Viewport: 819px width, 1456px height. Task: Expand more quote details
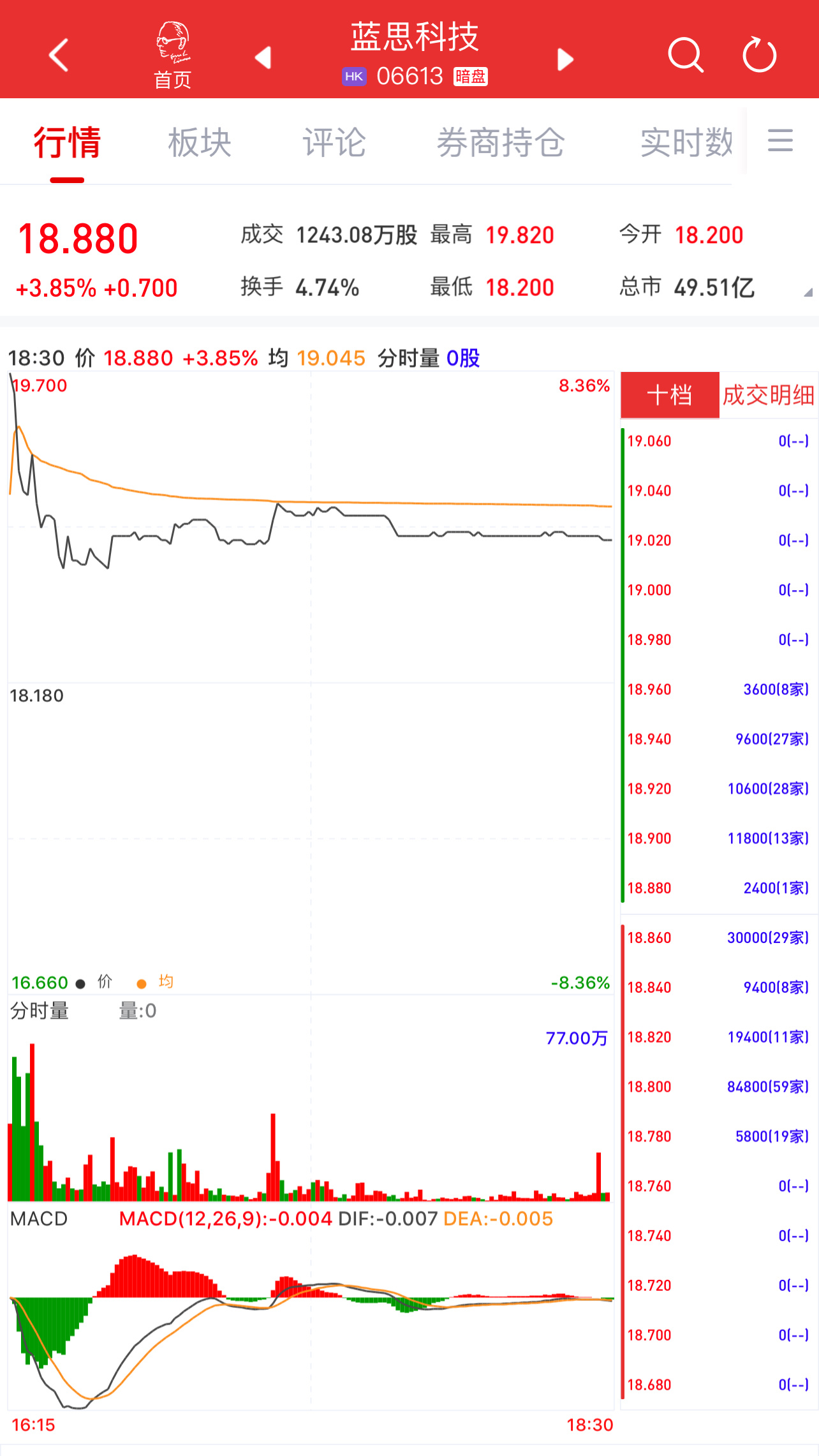[x=808, y=292]
